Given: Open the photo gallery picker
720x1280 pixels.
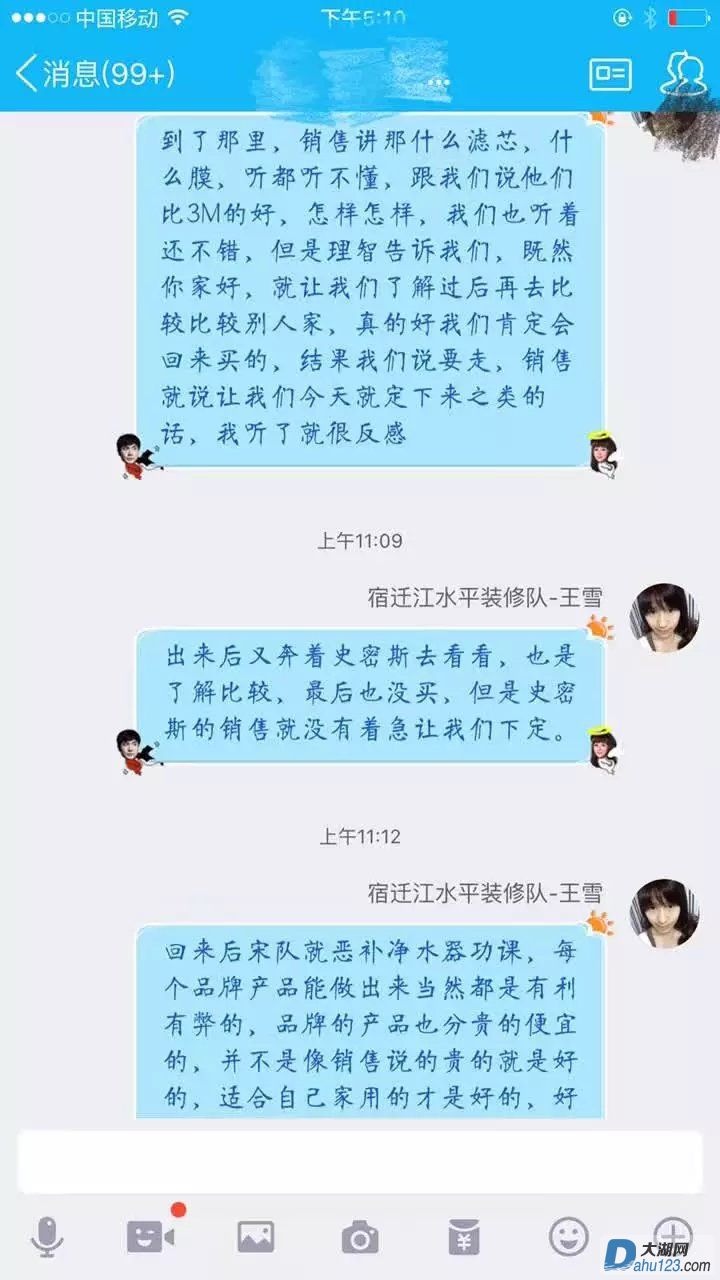Looking at the screenshot, I should (255, 1237).
